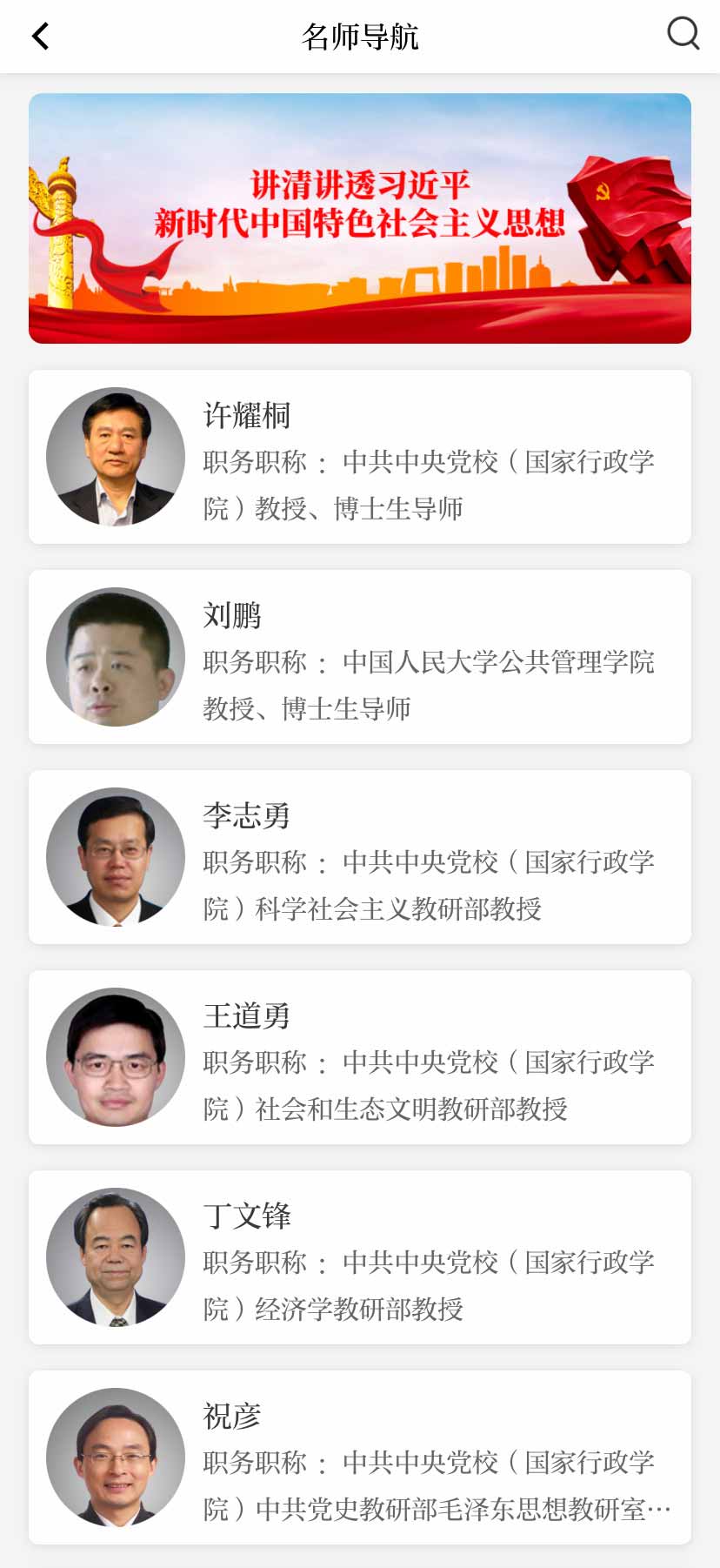
Task: Open teacher 许耀桐's profile
Action: (x=360, y=458)
